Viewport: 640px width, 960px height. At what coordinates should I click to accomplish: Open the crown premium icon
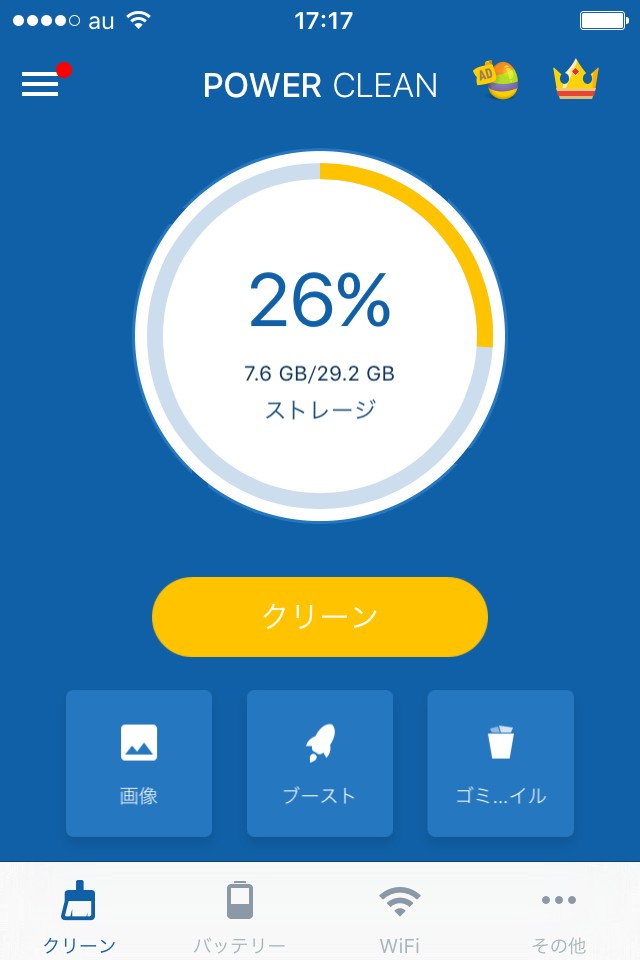tap(575, 81)
